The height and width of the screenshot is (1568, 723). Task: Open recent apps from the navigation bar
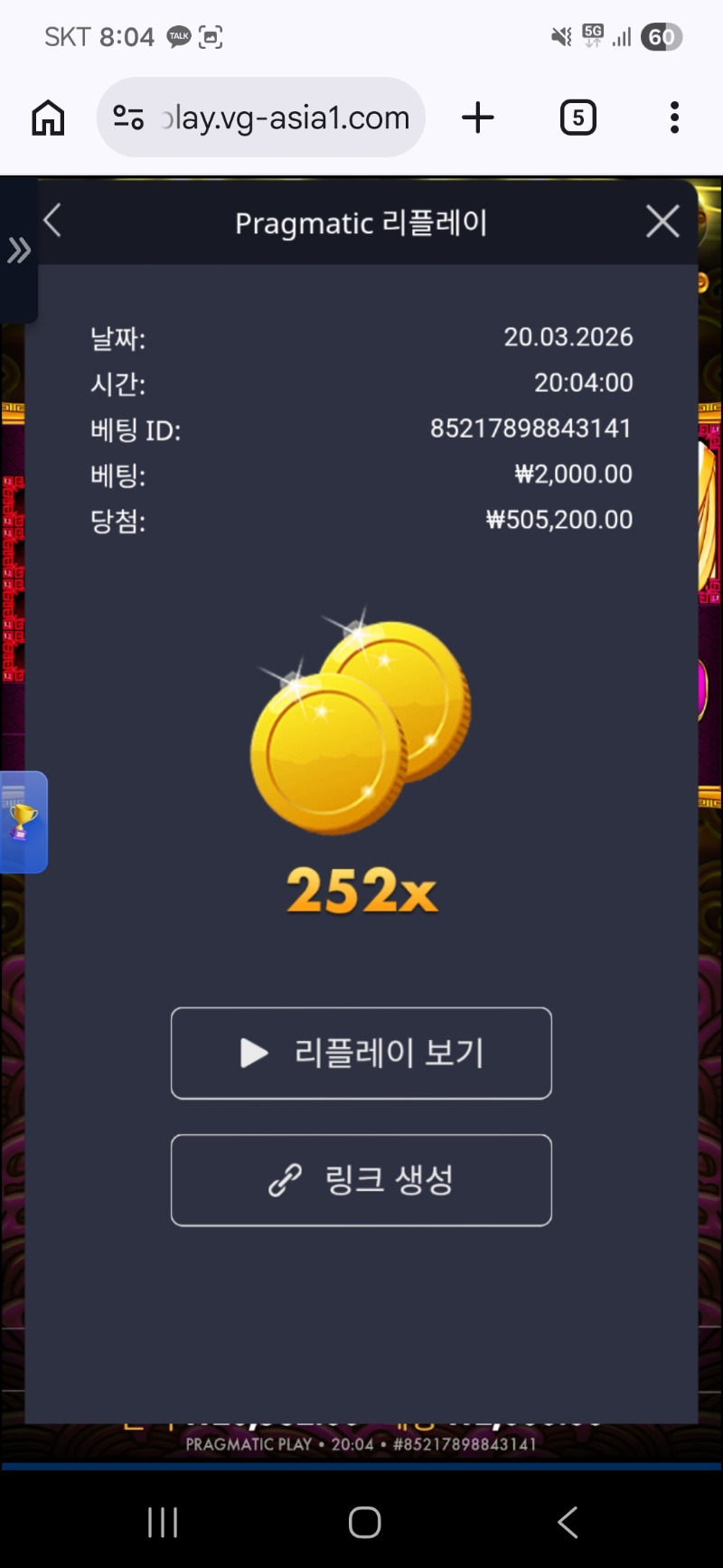(x=163, y=1523)
